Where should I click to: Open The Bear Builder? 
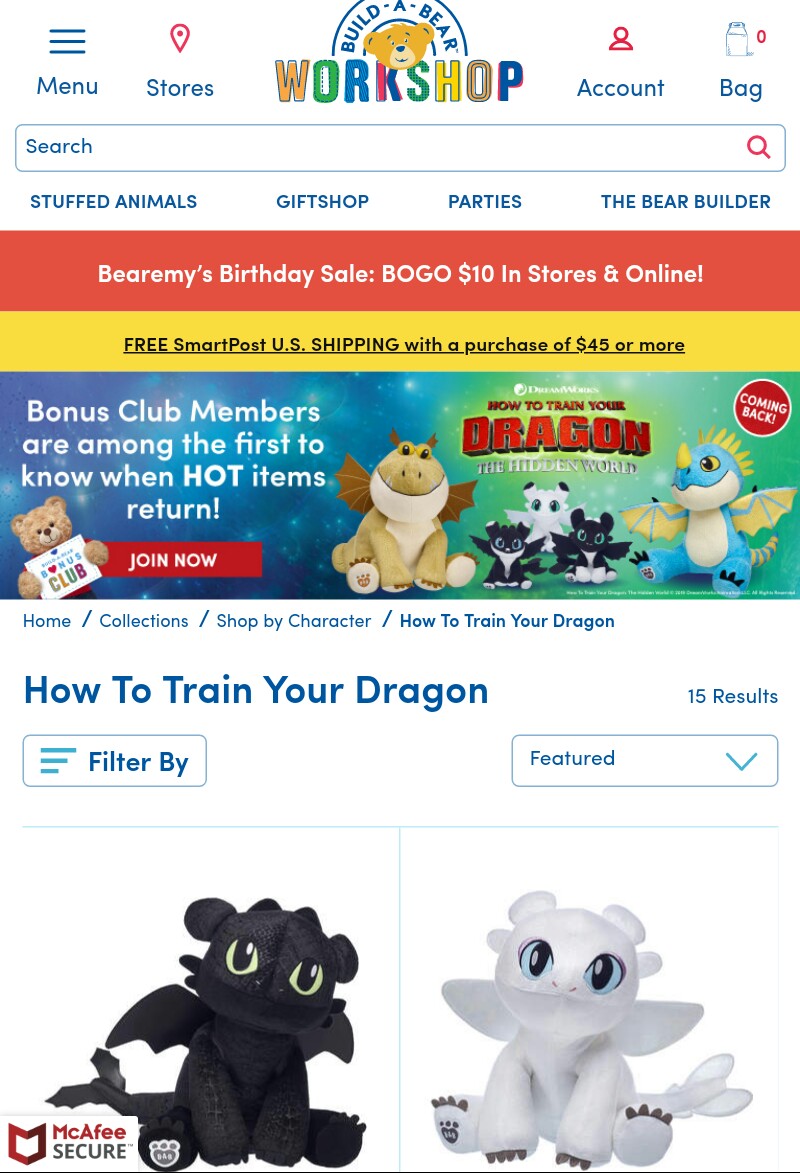pos(685,202)
